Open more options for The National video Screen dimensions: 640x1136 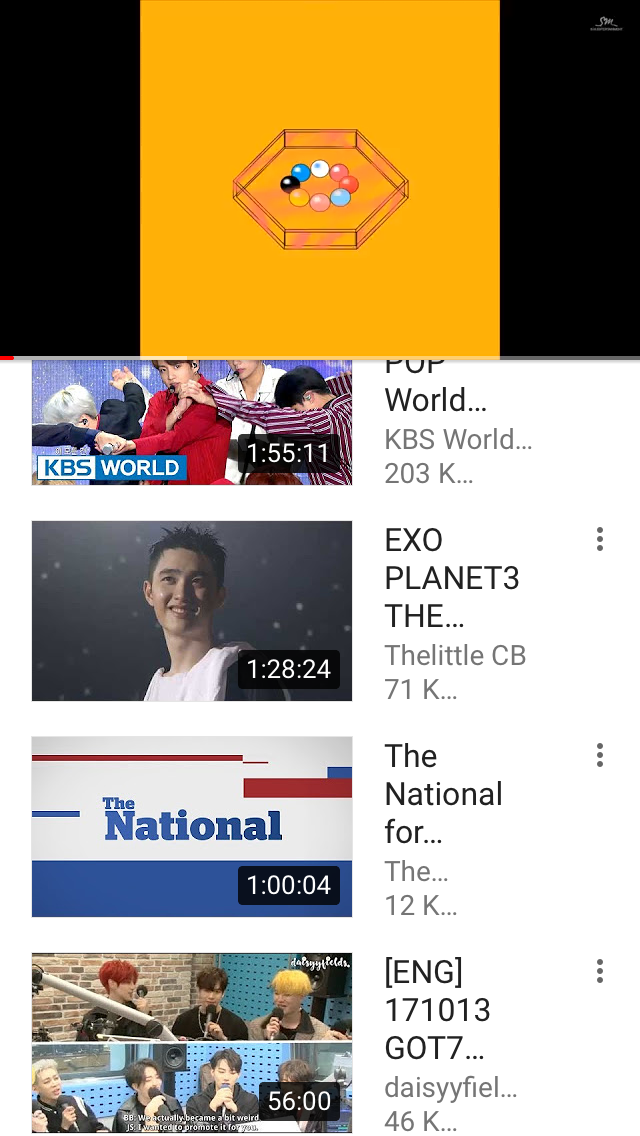tap(600, 755)
